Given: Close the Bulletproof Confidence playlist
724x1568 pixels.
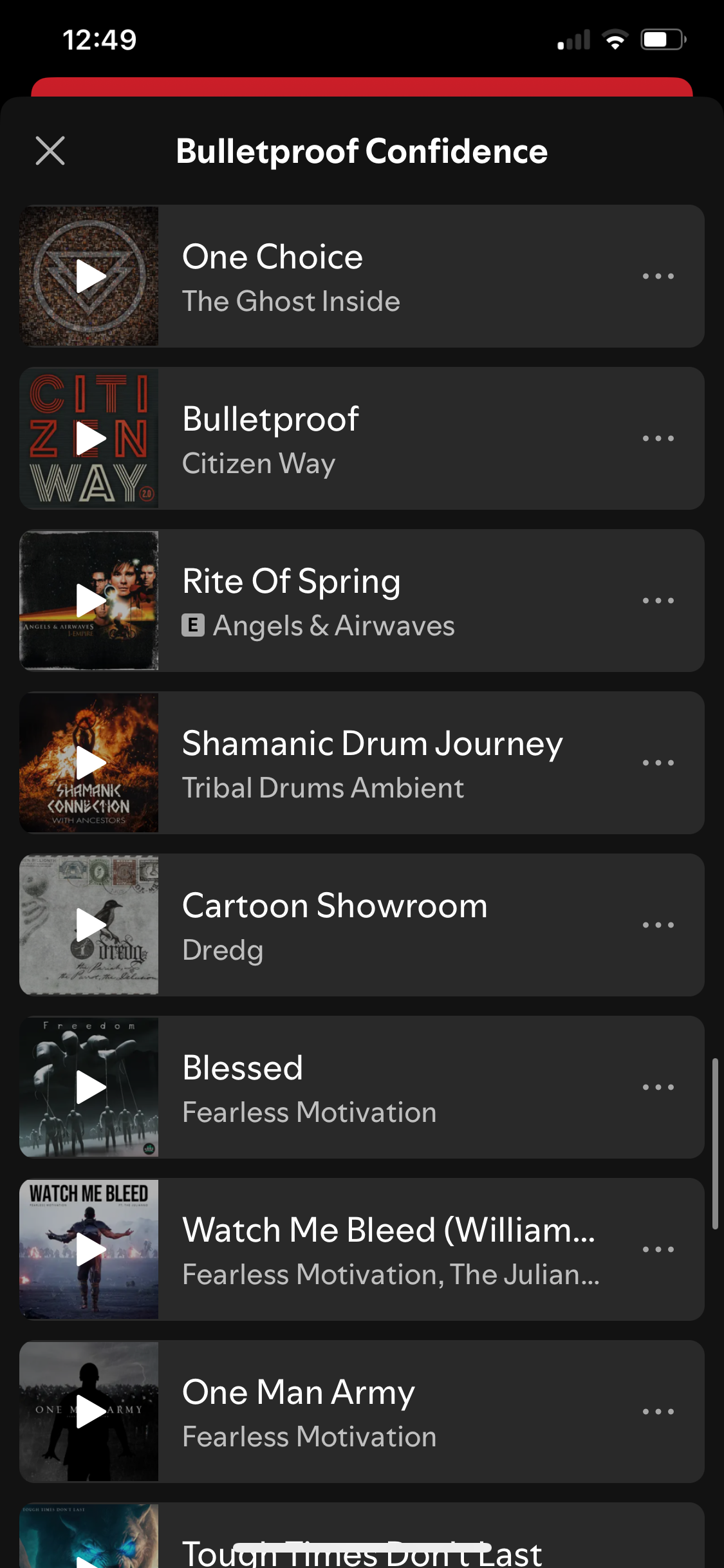Looking at the screenshot, I should click(x=50, y=151).
